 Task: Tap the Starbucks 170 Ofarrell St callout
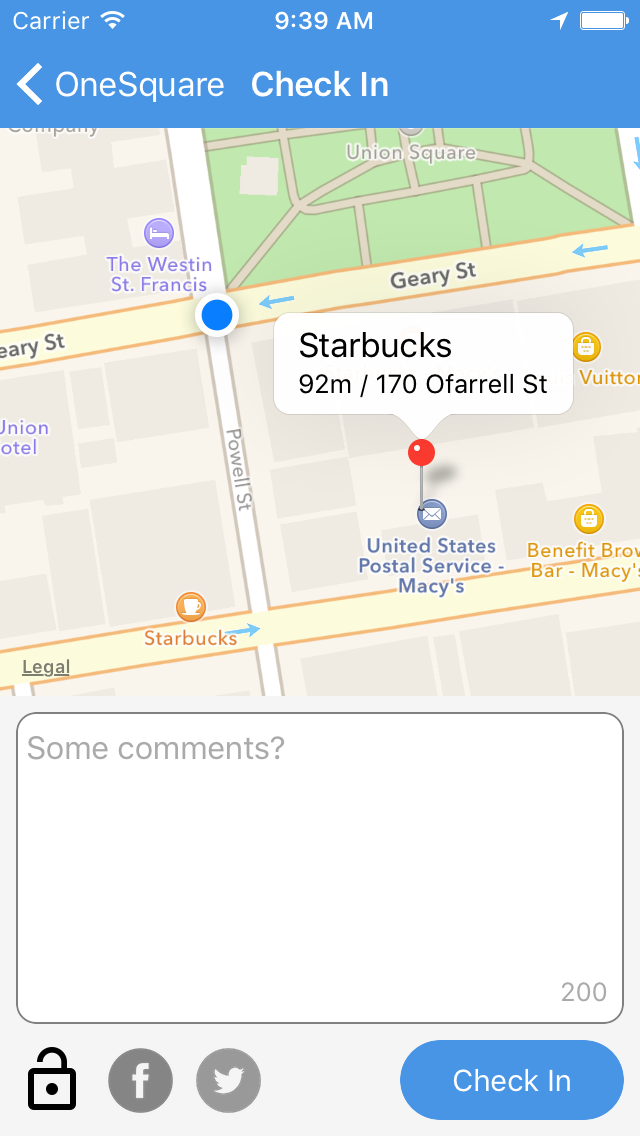click(423, 364)
